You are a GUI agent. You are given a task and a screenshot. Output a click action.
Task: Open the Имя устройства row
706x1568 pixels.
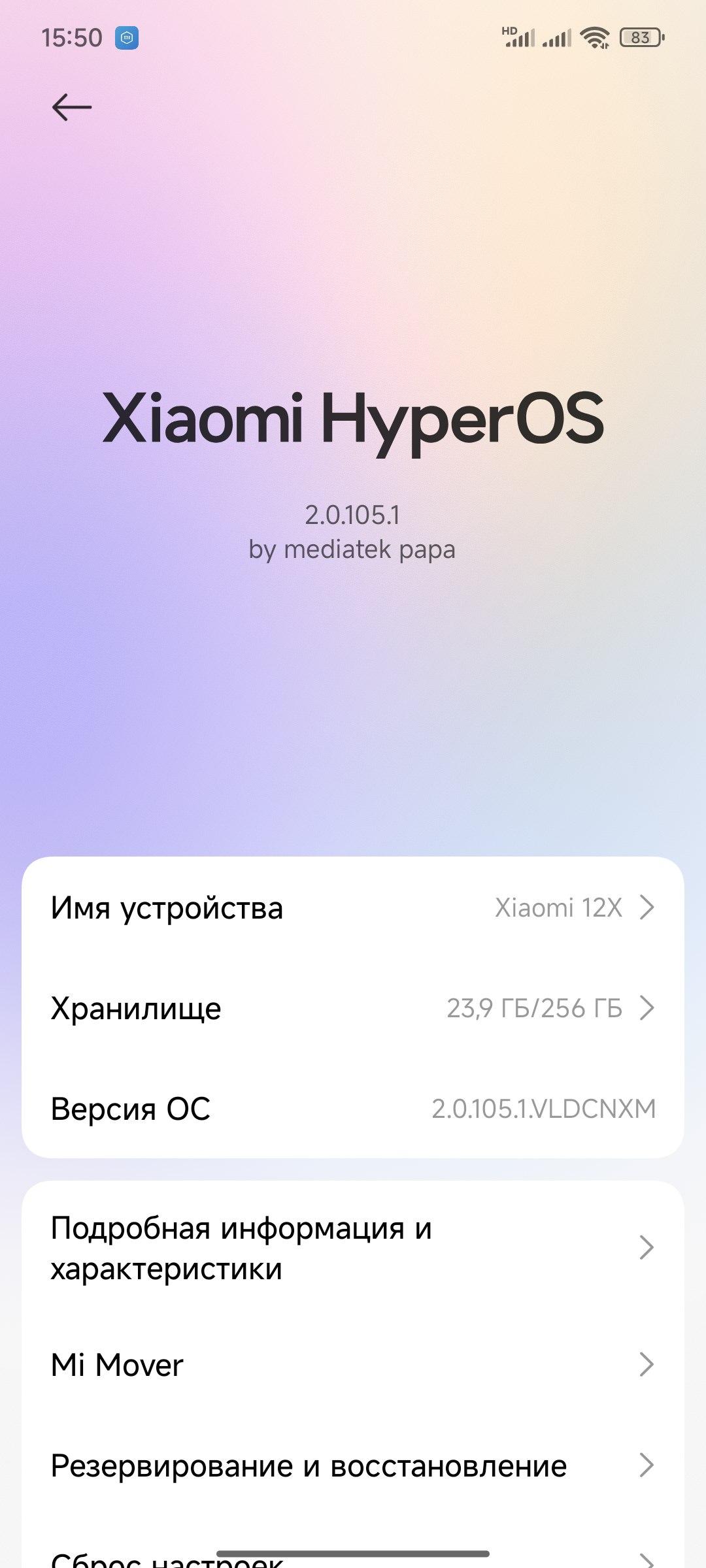pos(353,907)
